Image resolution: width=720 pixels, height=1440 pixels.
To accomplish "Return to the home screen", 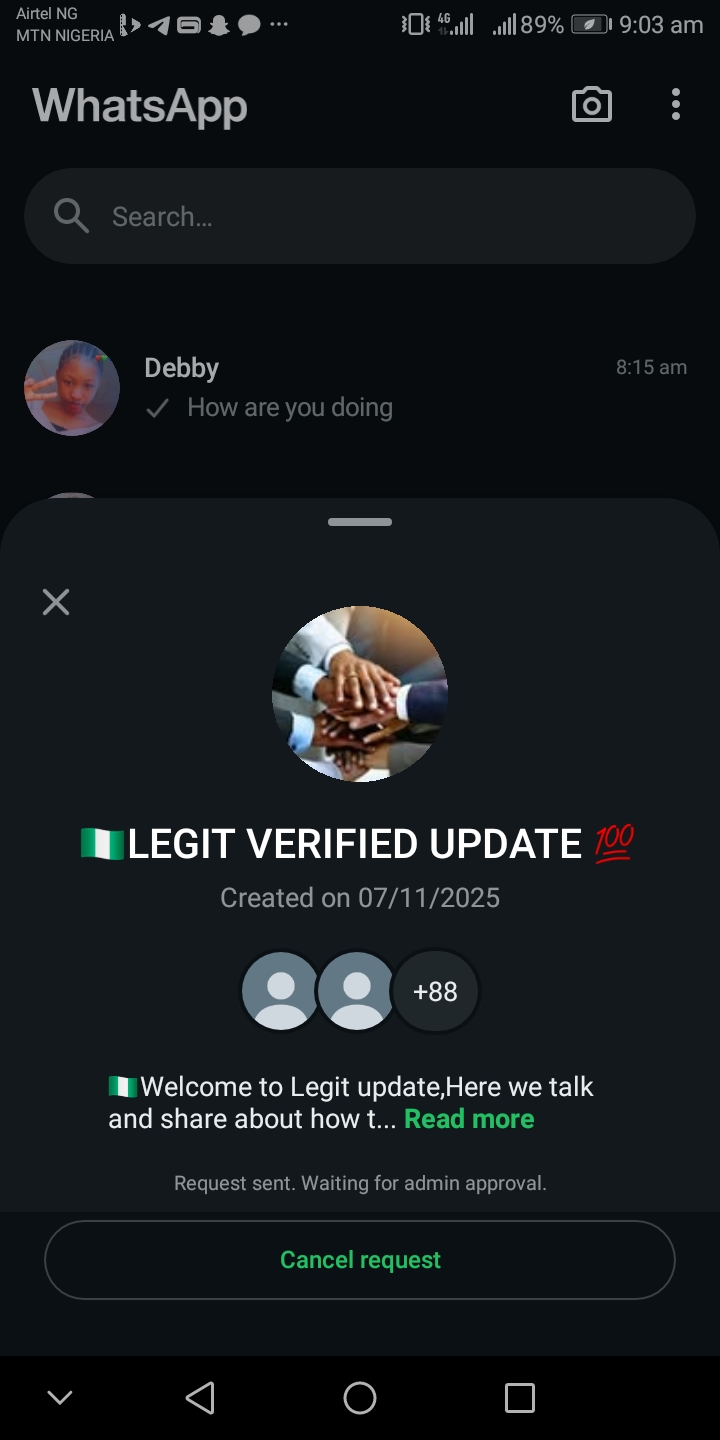I will (360, 1398).
